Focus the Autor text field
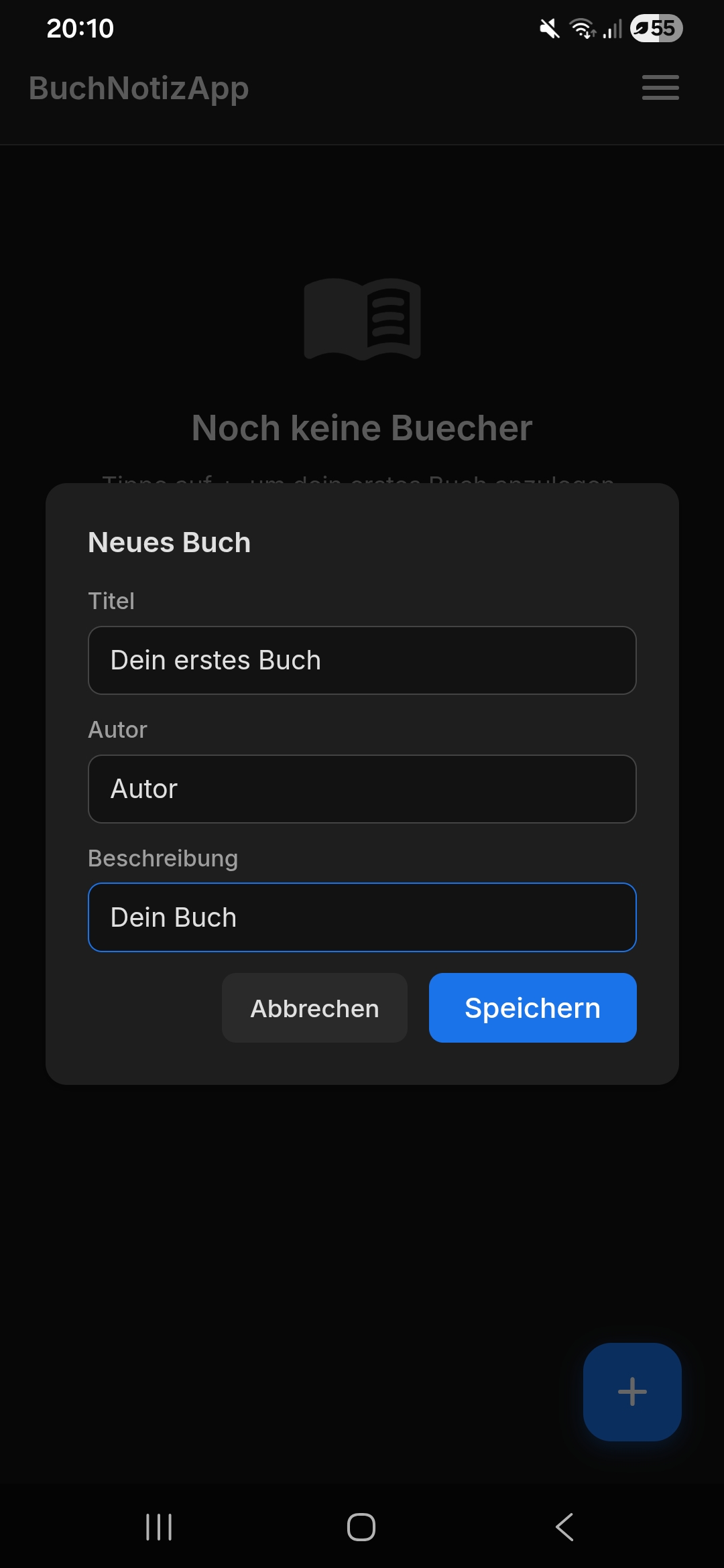Image resolution: width=724 pixels, height=1568 pixels. (362, 789)
